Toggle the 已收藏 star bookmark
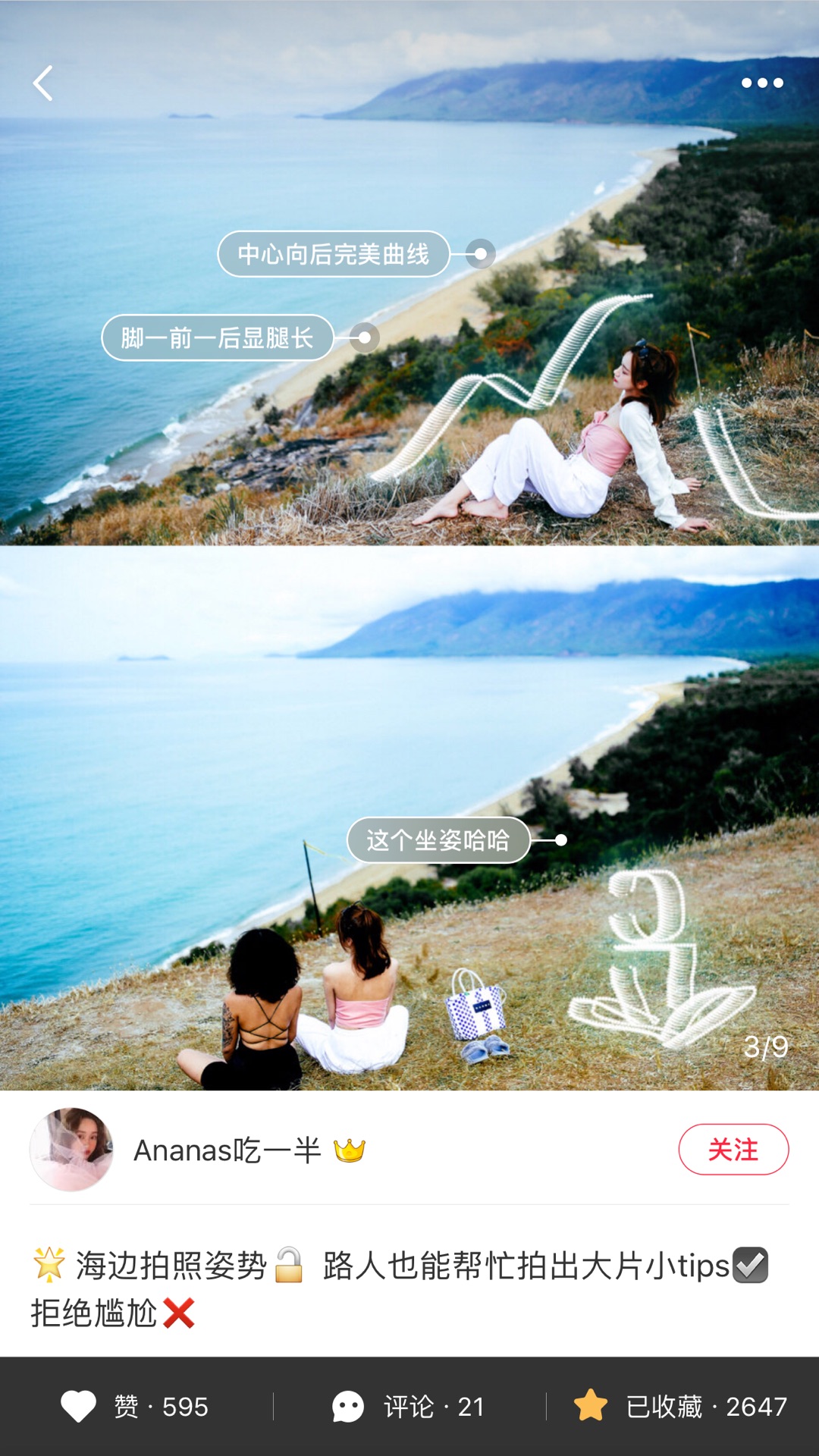Screen dimensions: 819x1456 [680, 1407]
